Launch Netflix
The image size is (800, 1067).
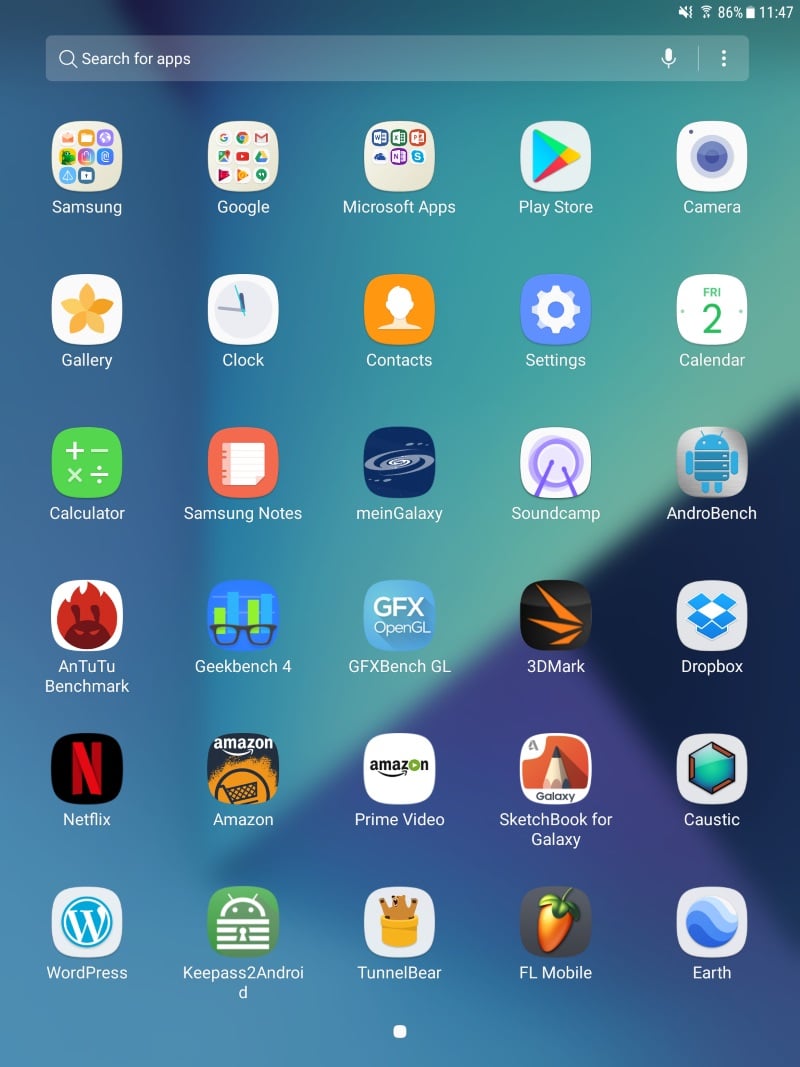[x=87, y=769]
